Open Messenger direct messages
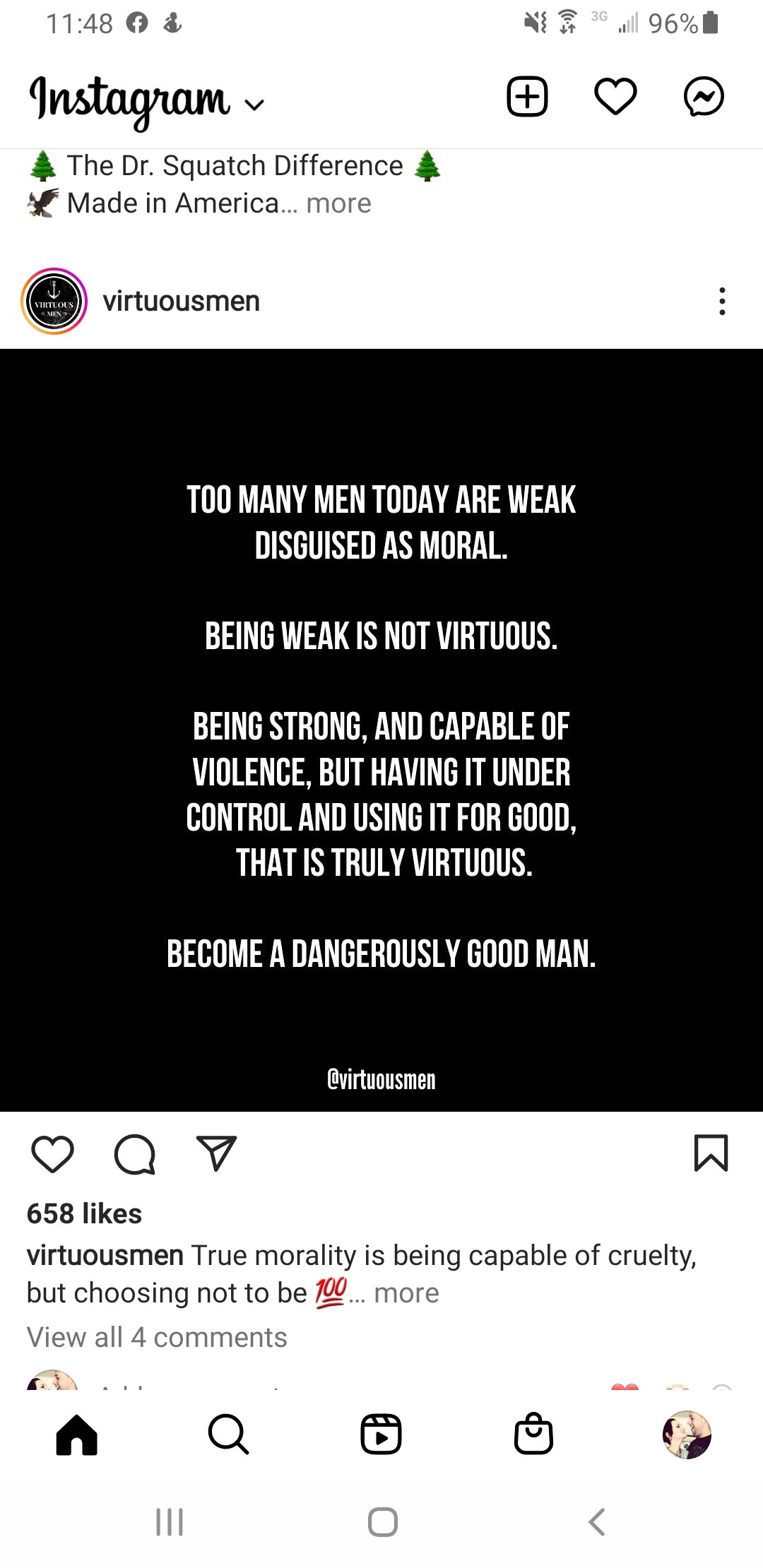 pyautogui.click(x=704, y=97)
